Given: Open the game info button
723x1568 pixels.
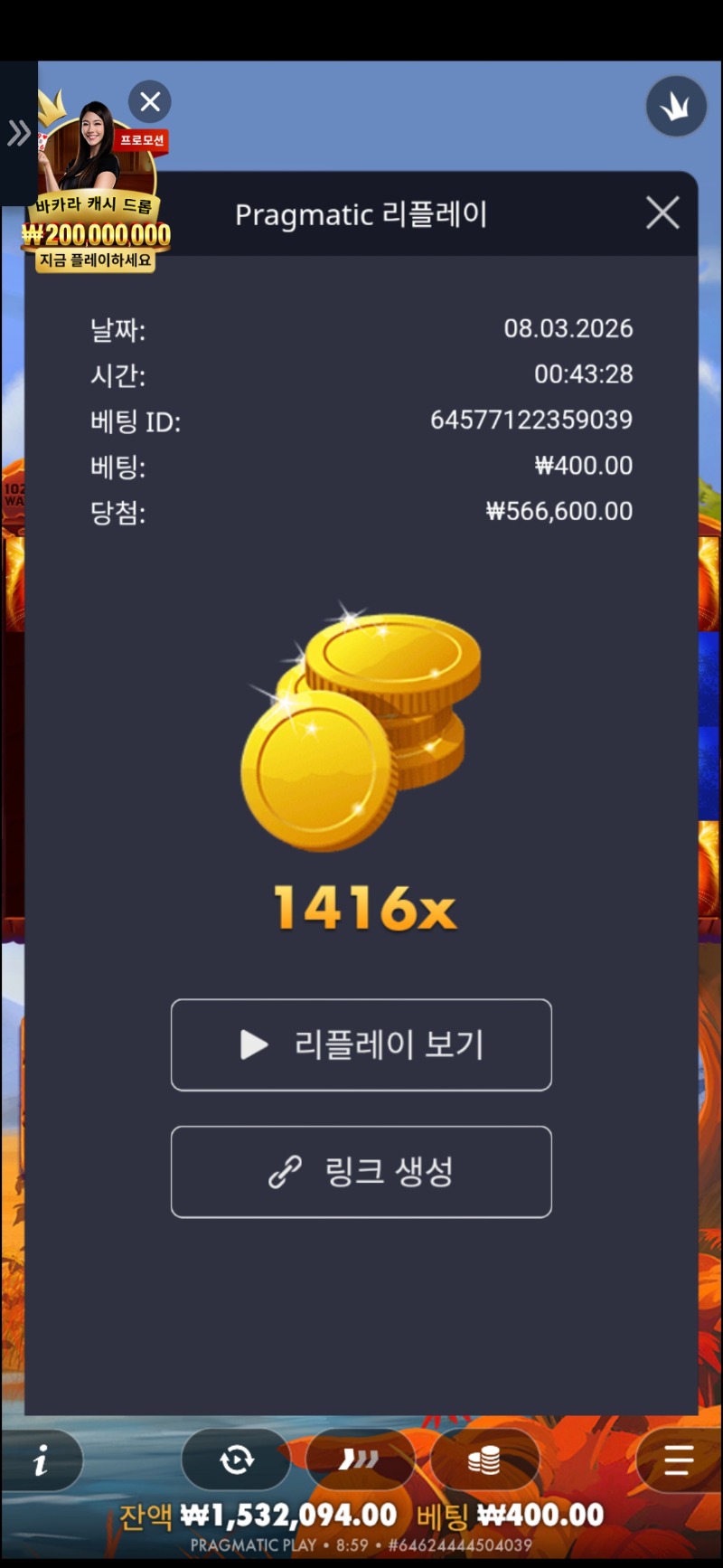Looking at the screenshot, I should click(41, 1459).
